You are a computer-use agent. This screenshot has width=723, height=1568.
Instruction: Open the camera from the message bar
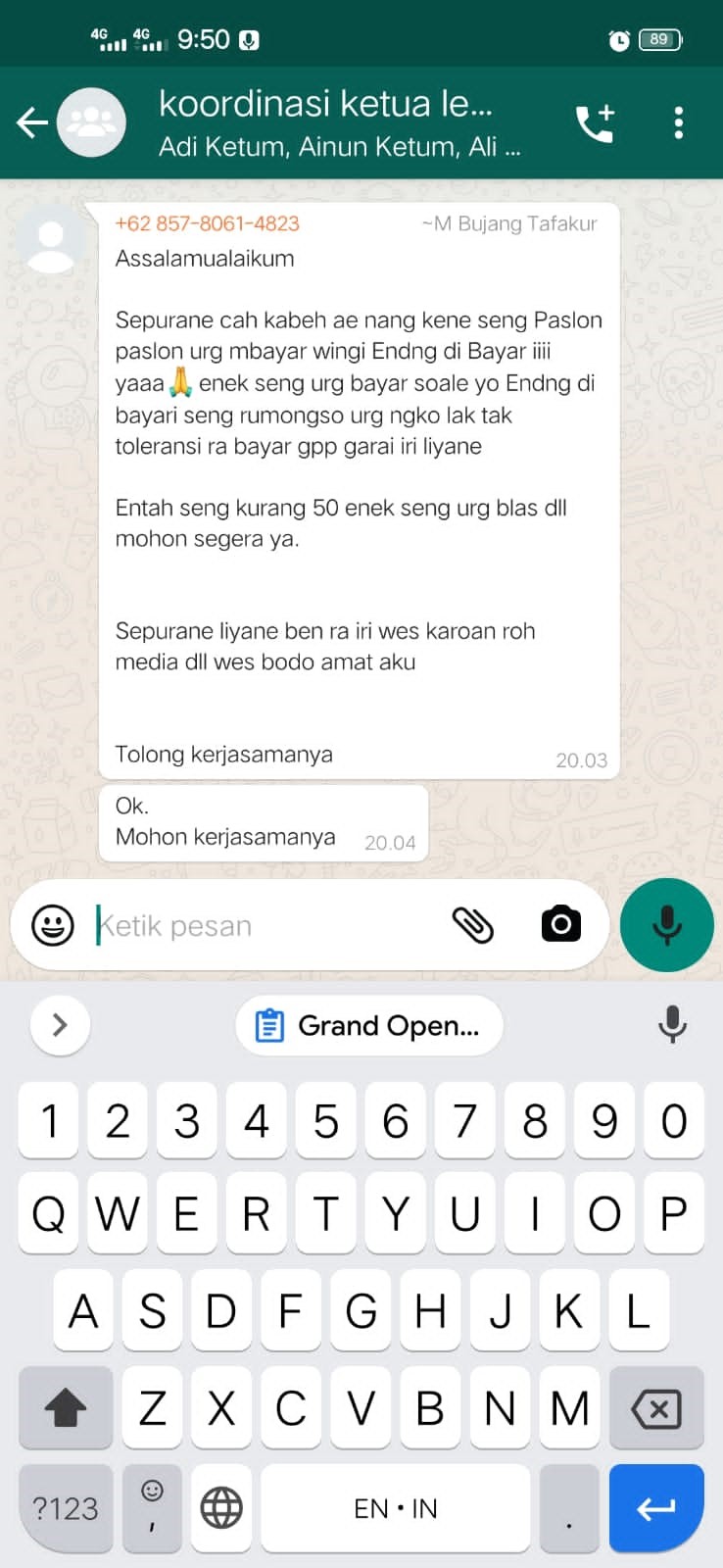click(560, 924)
